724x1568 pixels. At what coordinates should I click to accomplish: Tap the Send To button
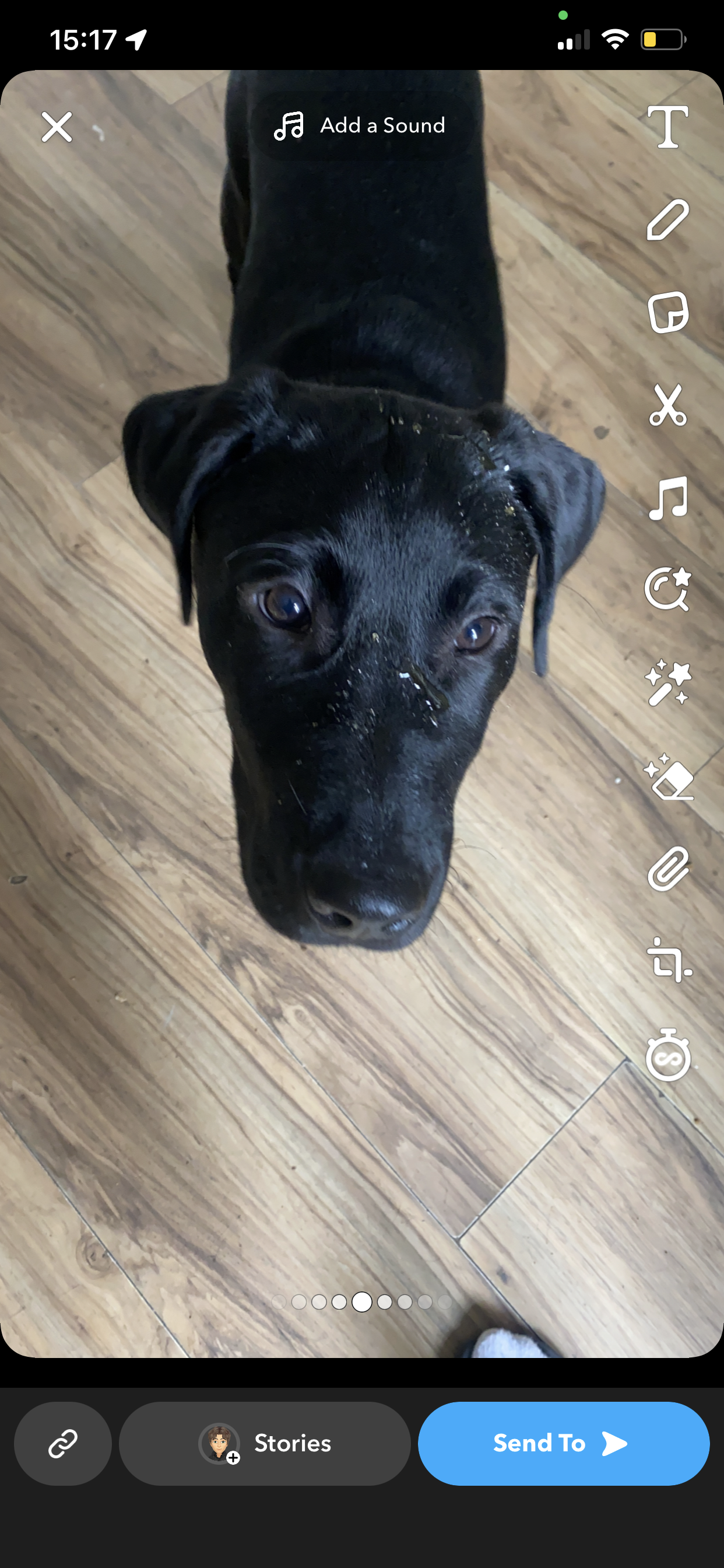pos(563,1444)
